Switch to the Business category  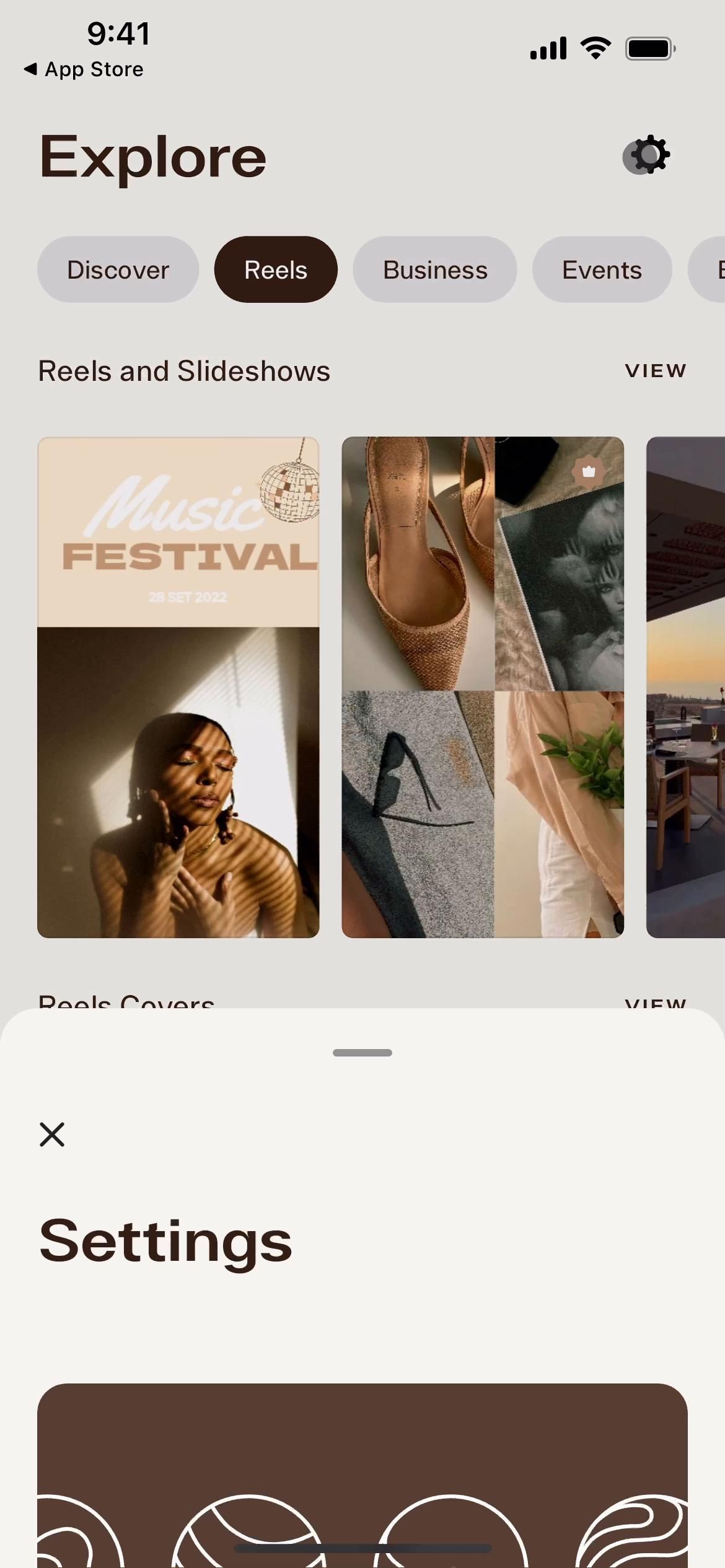(x=435, y=270)
